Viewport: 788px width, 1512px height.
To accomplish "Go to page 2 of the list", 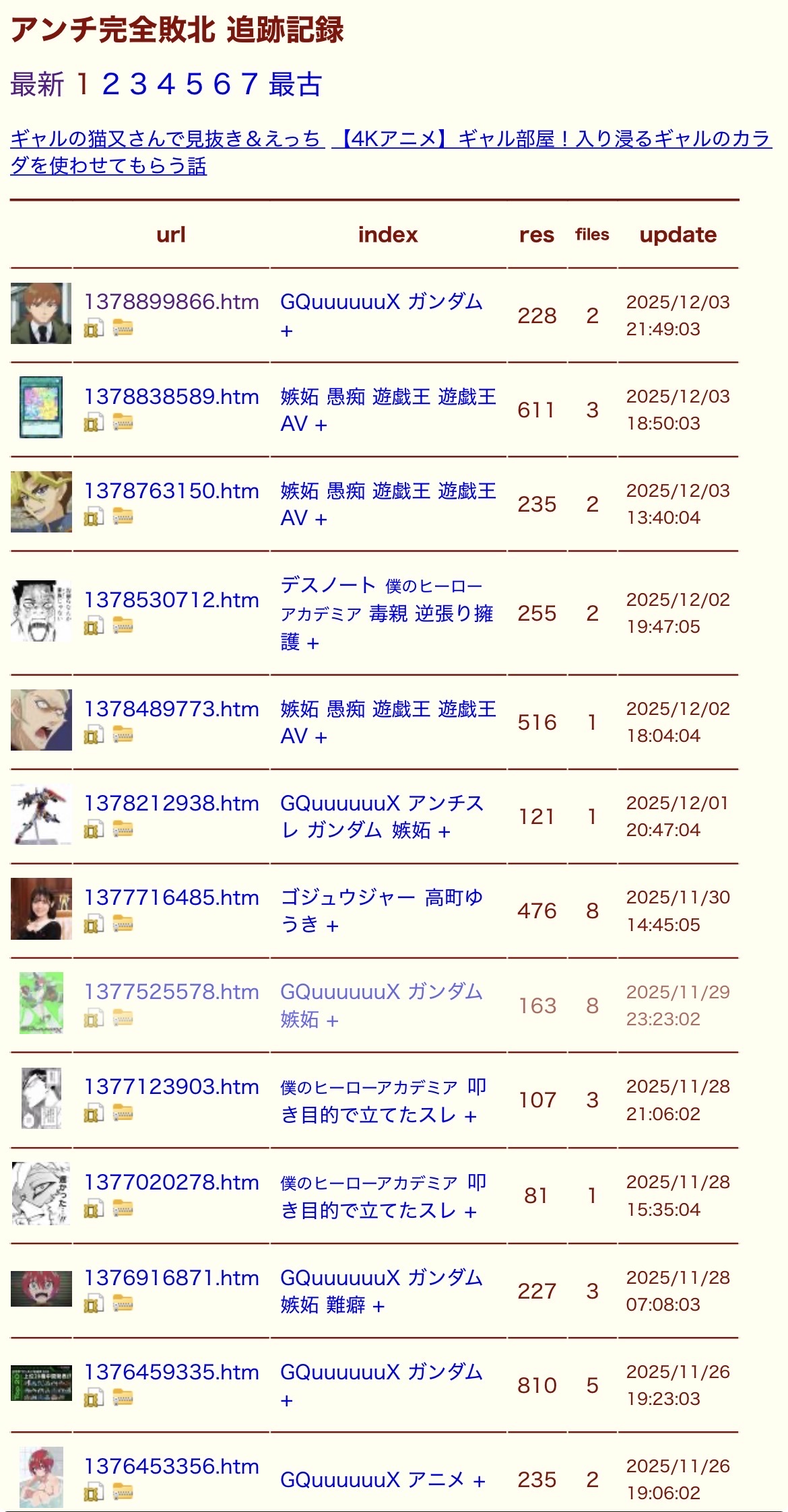I will tap(110, 85).
